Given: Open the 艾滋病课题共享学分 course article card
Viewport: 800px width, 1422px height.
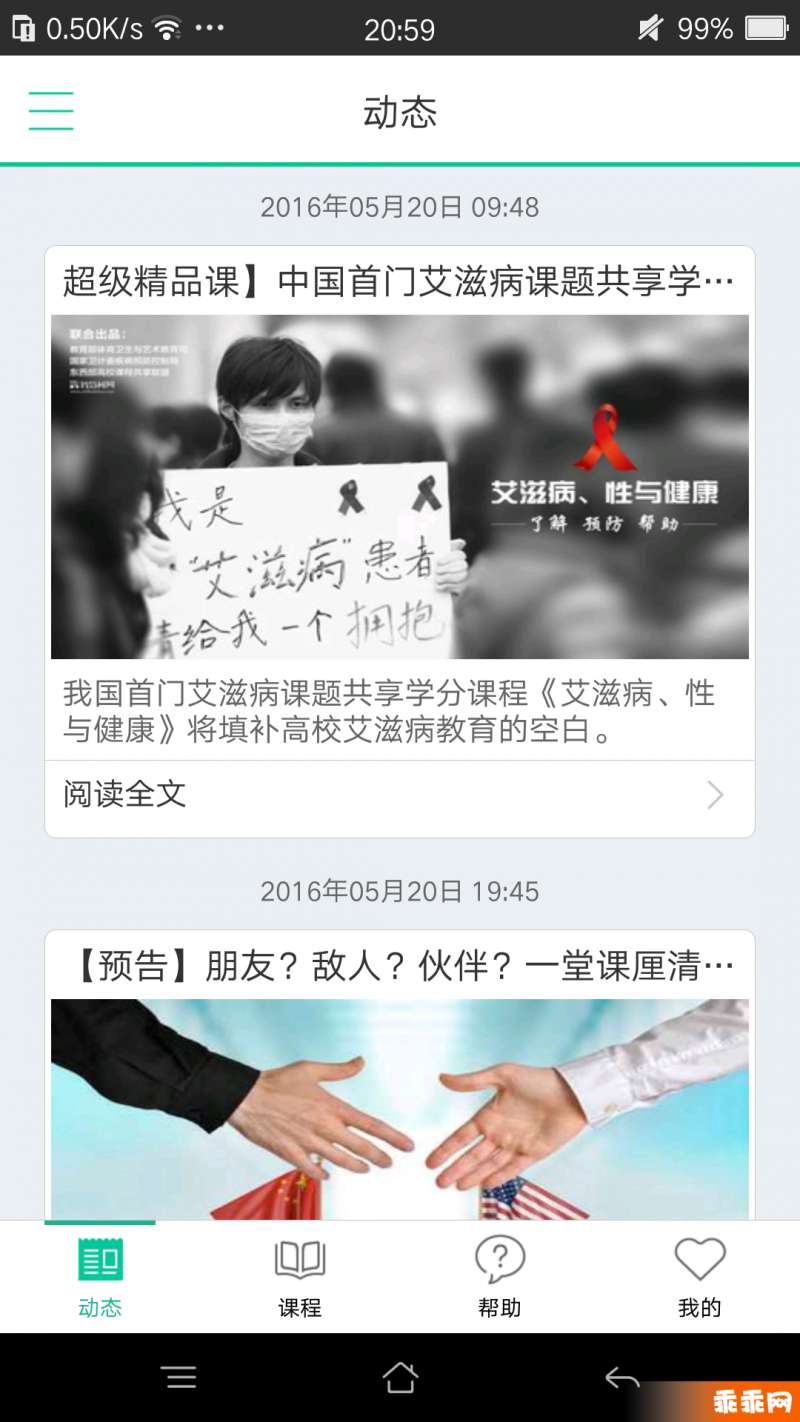Looking at the screenshot, I should pyautogui.click(x=399, y=486).
